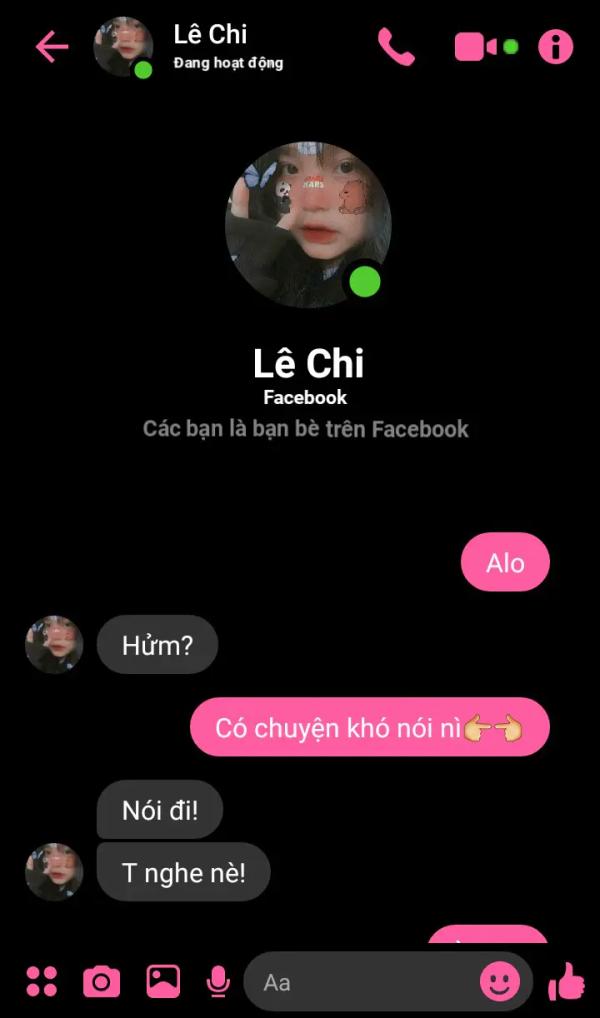Open the four-dot more options menu
This screenshot has width=600, height=1018.
(42, 981)
